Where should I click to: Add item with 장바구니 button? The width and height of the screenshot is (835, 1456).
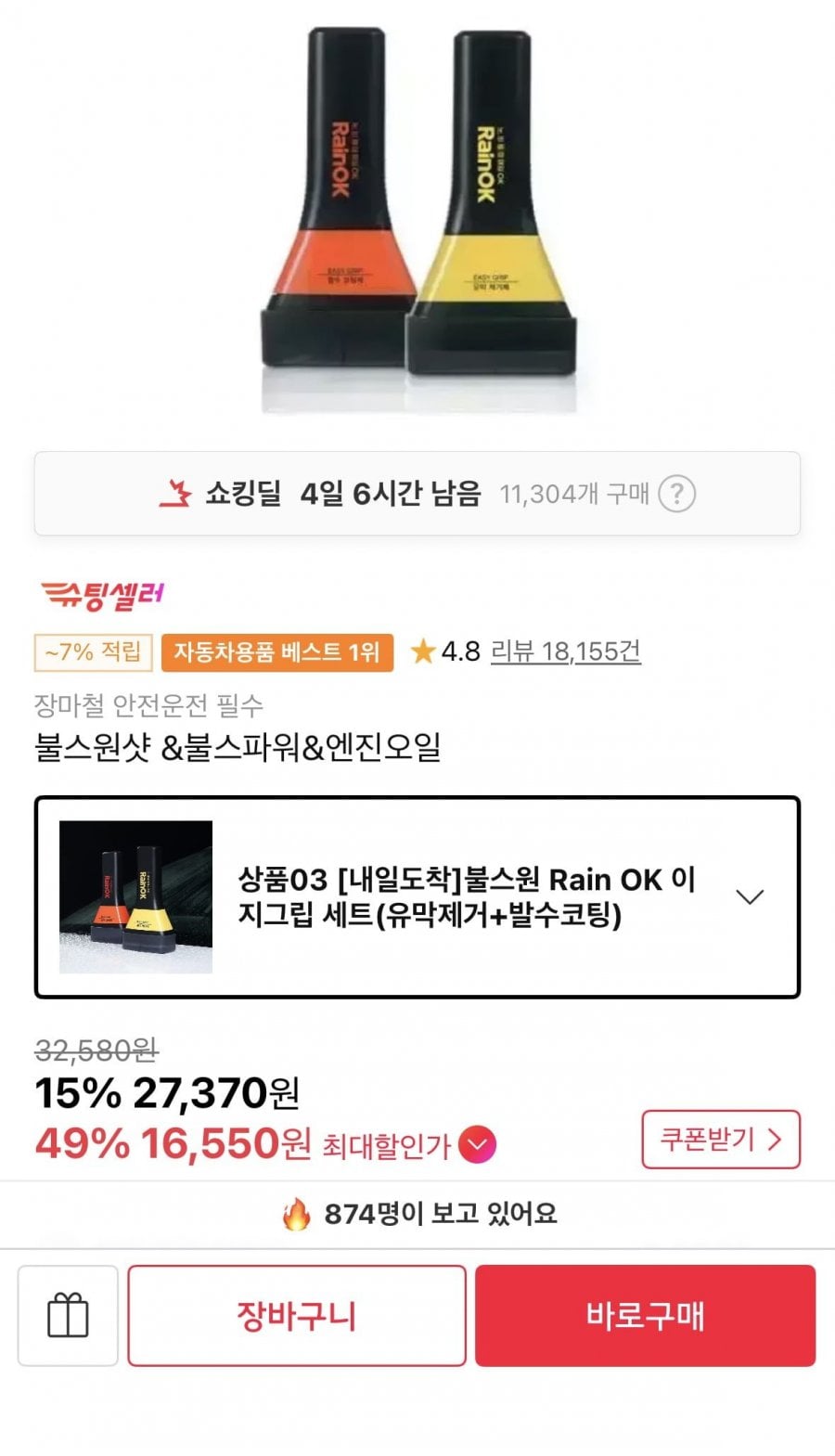(297, 1315)
